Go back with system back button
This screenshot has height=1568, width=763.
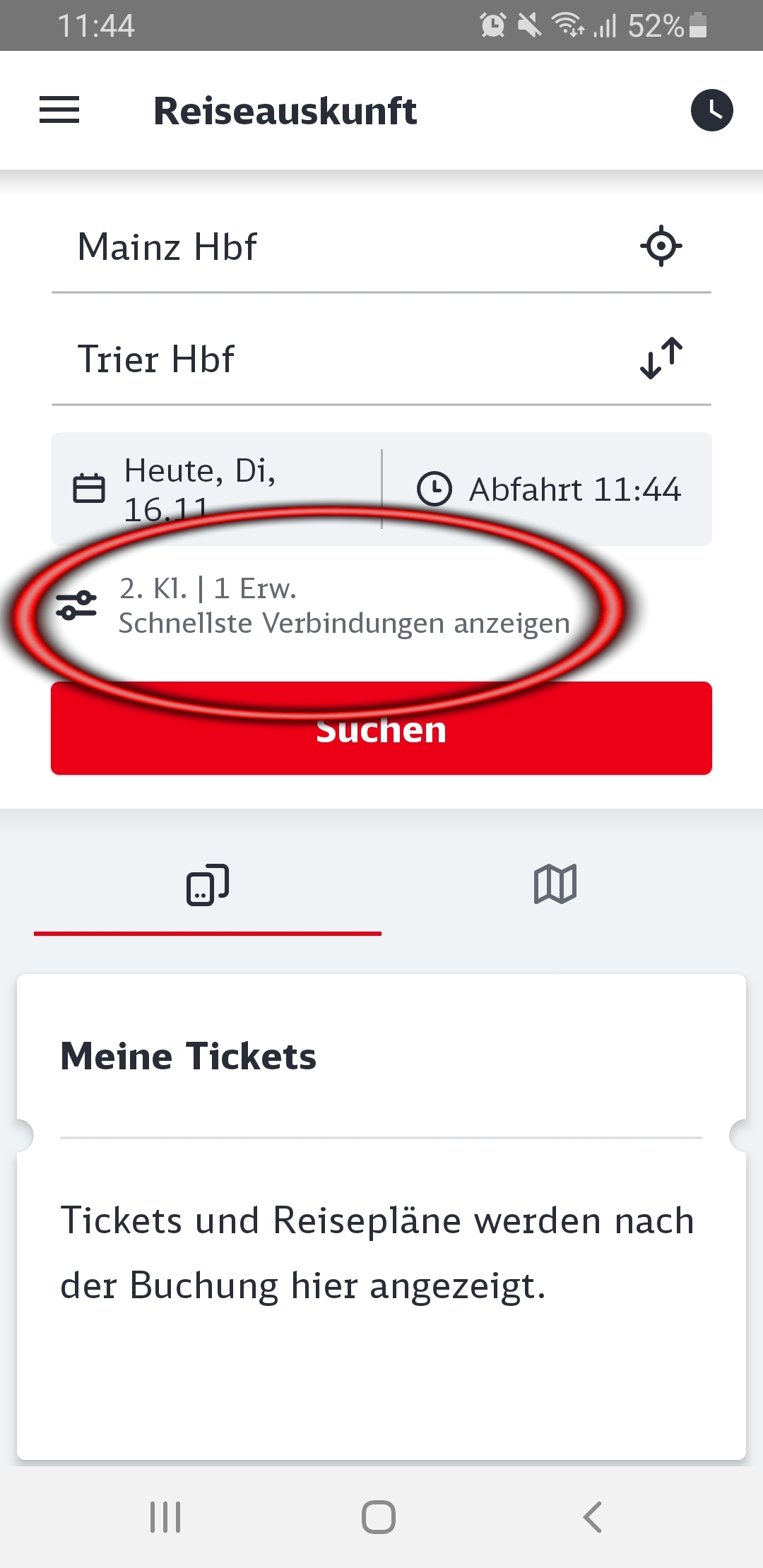pos(593,1516)
